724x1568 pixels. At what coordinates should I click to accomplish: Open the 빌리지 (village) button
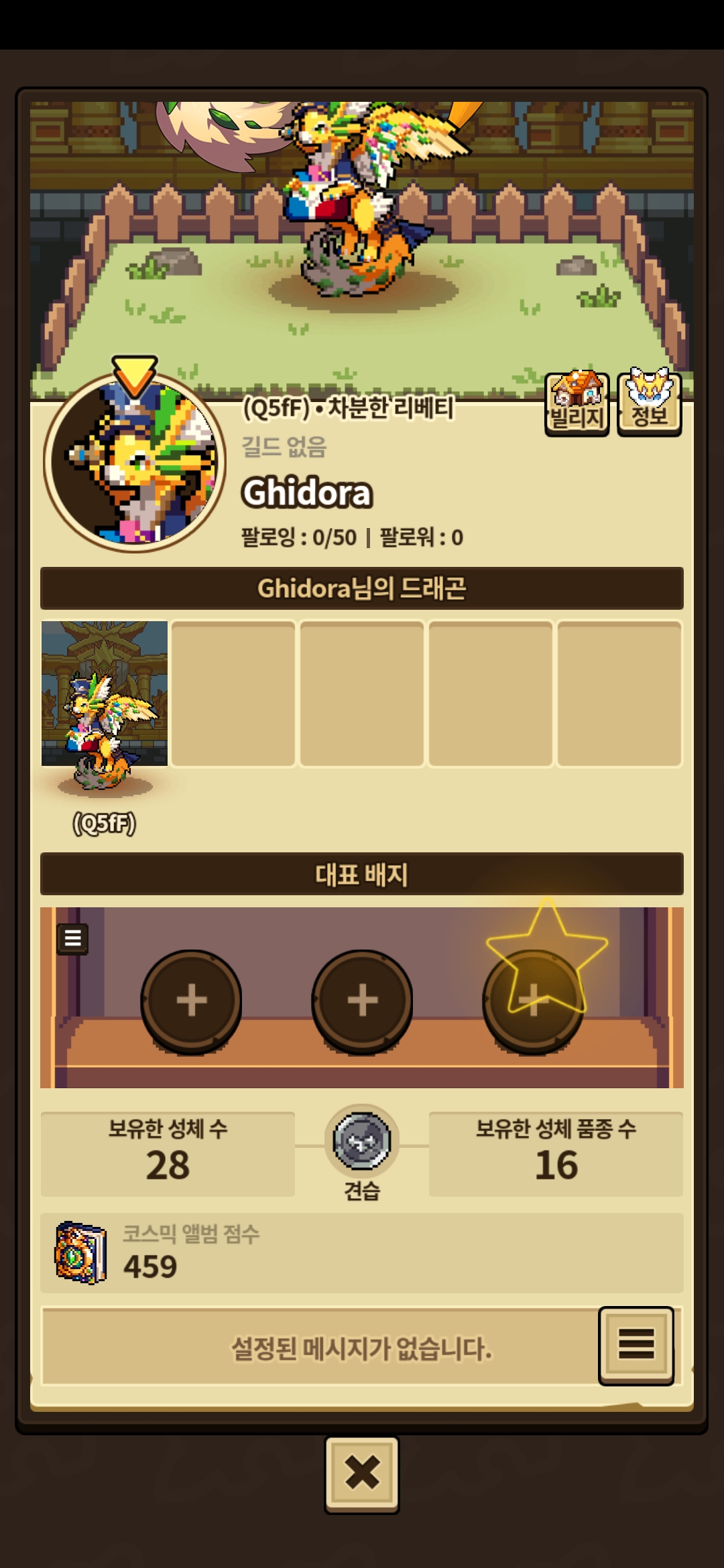point(577,405)
